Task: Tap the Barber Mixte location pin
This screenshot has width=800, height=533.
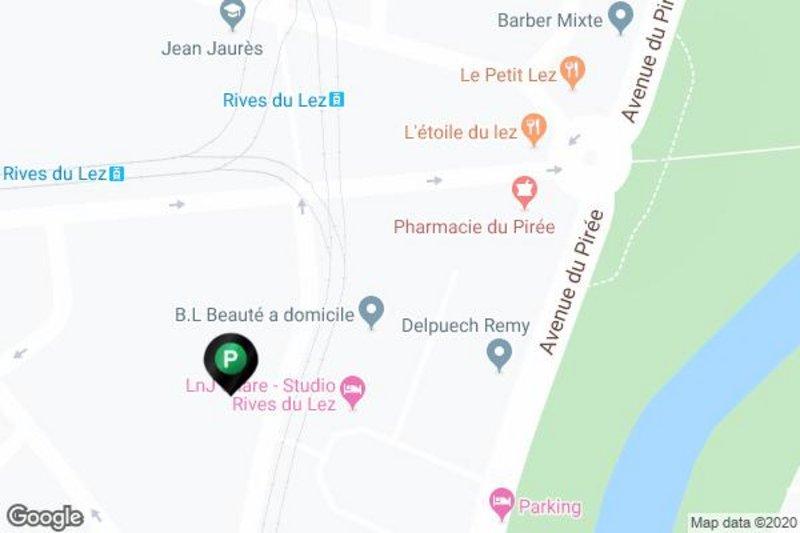Action: tap(621, 15)
